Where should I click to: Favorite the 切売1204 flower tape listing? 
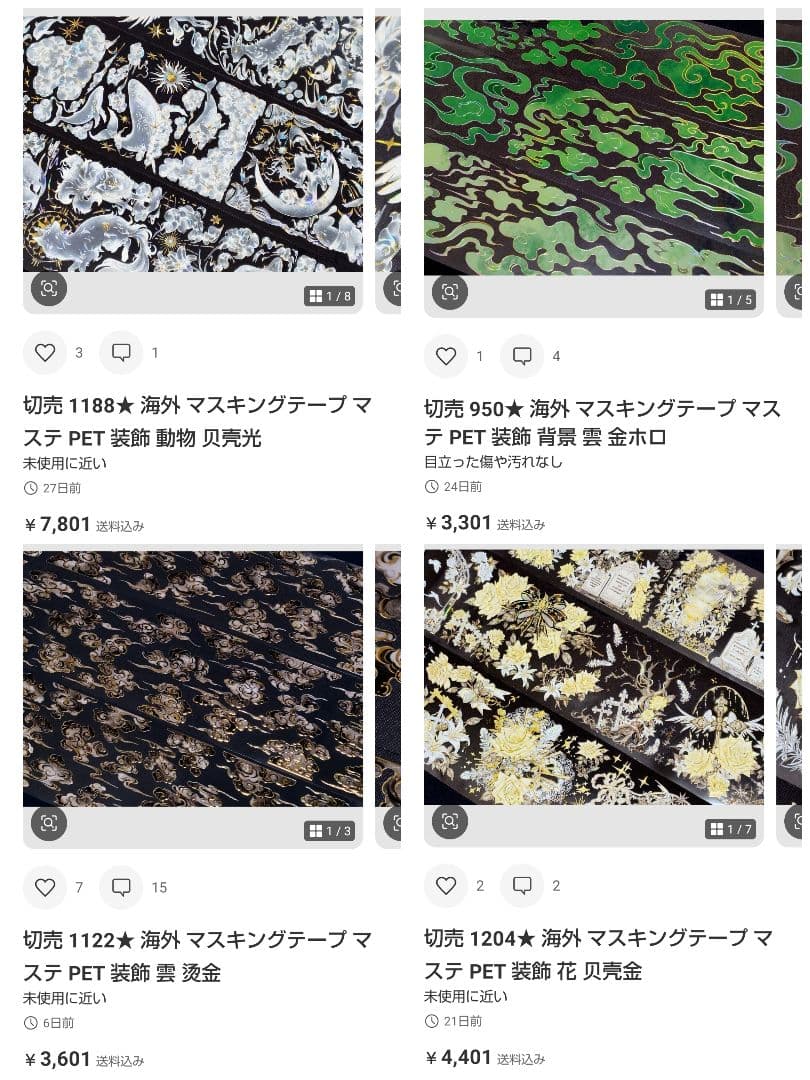tap(445, 886)
